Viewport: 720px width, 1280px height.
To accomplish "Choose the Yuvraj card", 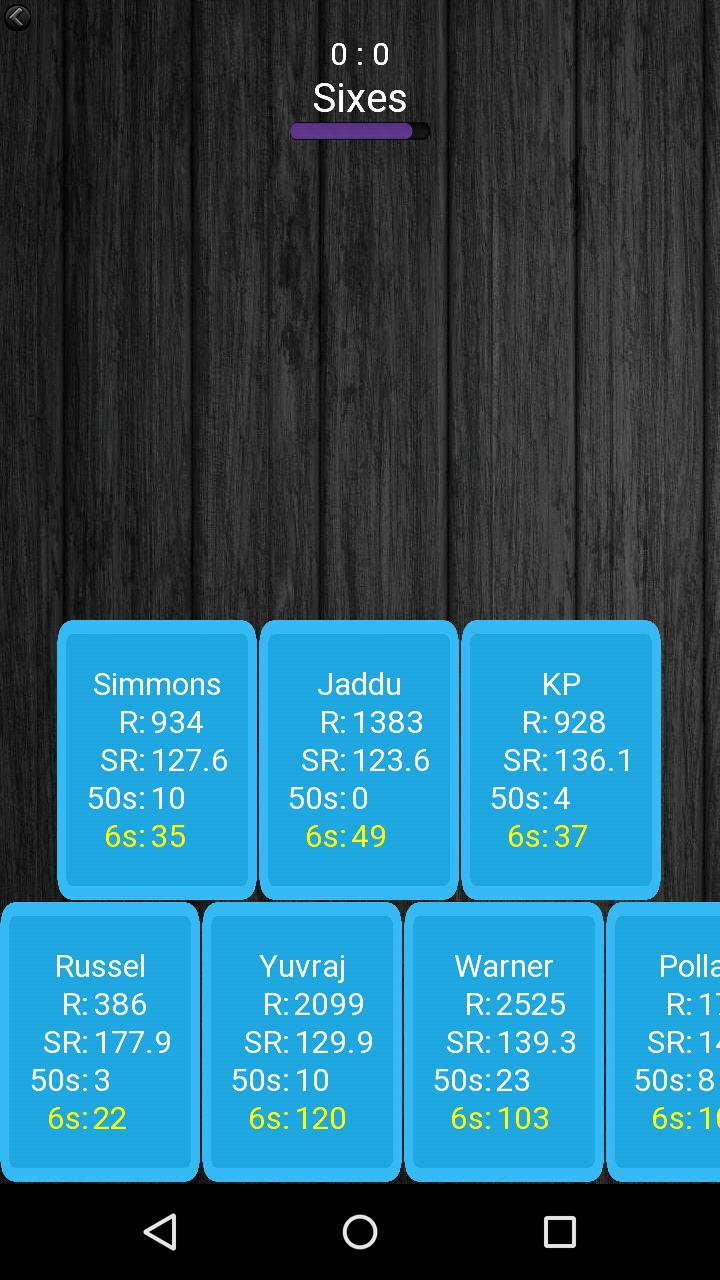I will 302,1040.
